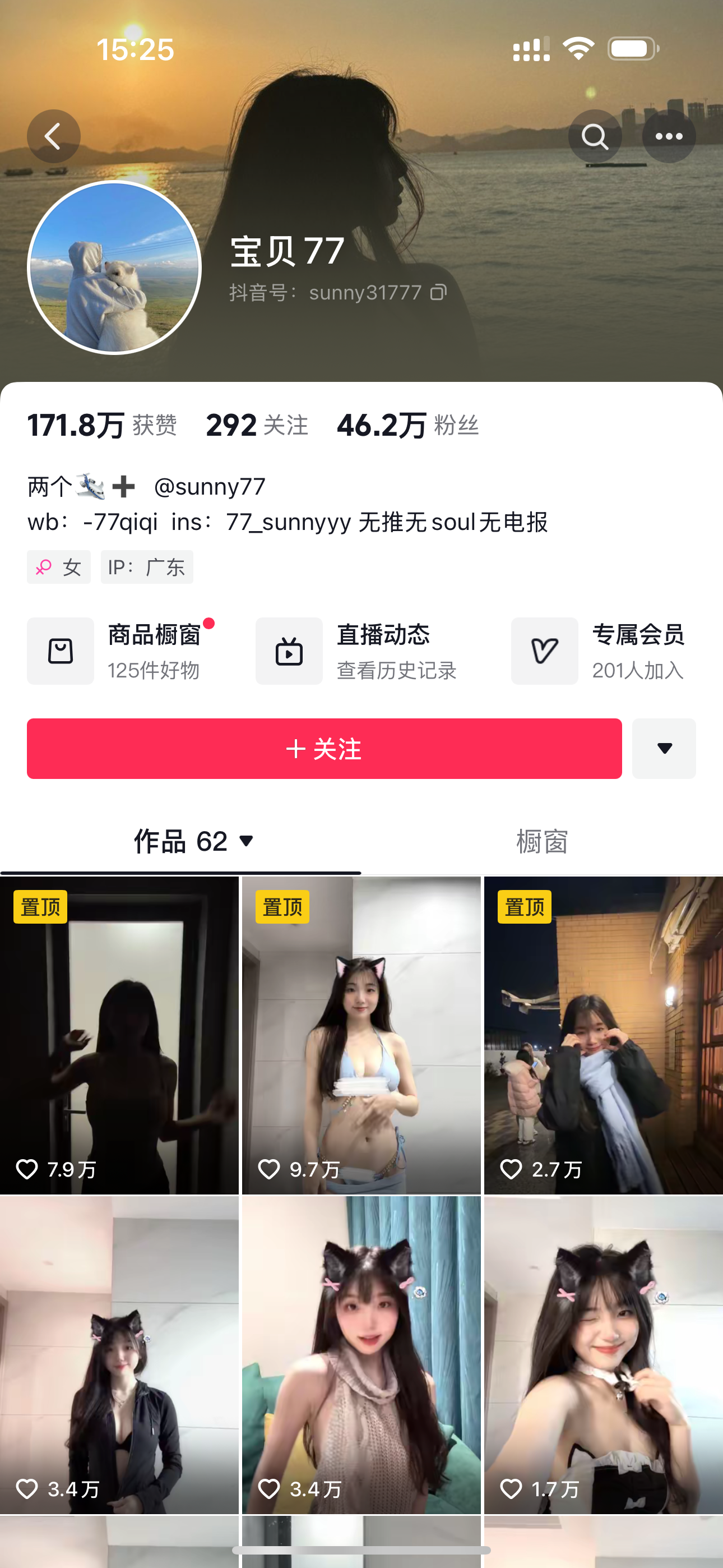The image size is (723, 1568).
Task: Copy the Douyin ID sunny31777
Action: pyautogui.click(x=439, y=293)
